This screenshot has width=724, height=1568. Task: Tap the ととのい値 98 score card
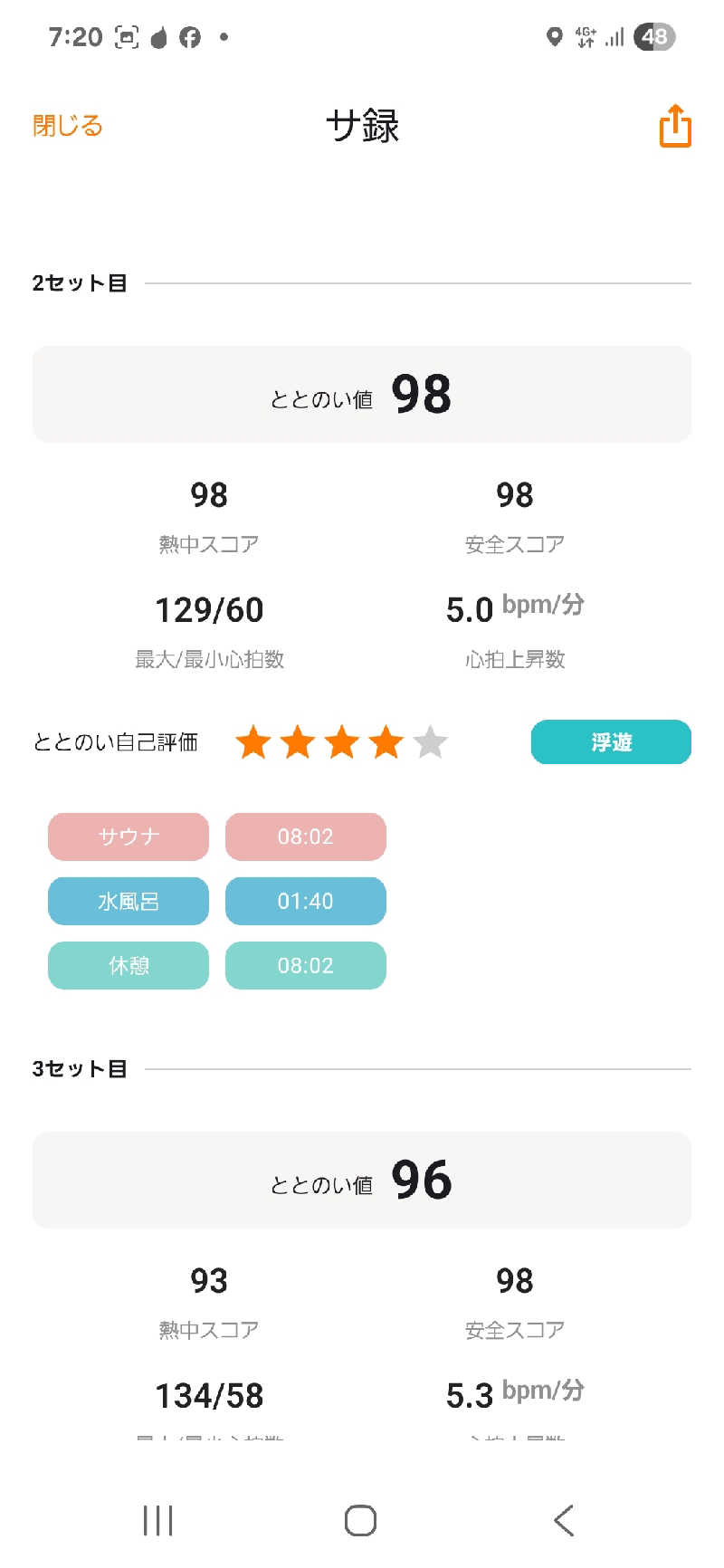point(362,394)
